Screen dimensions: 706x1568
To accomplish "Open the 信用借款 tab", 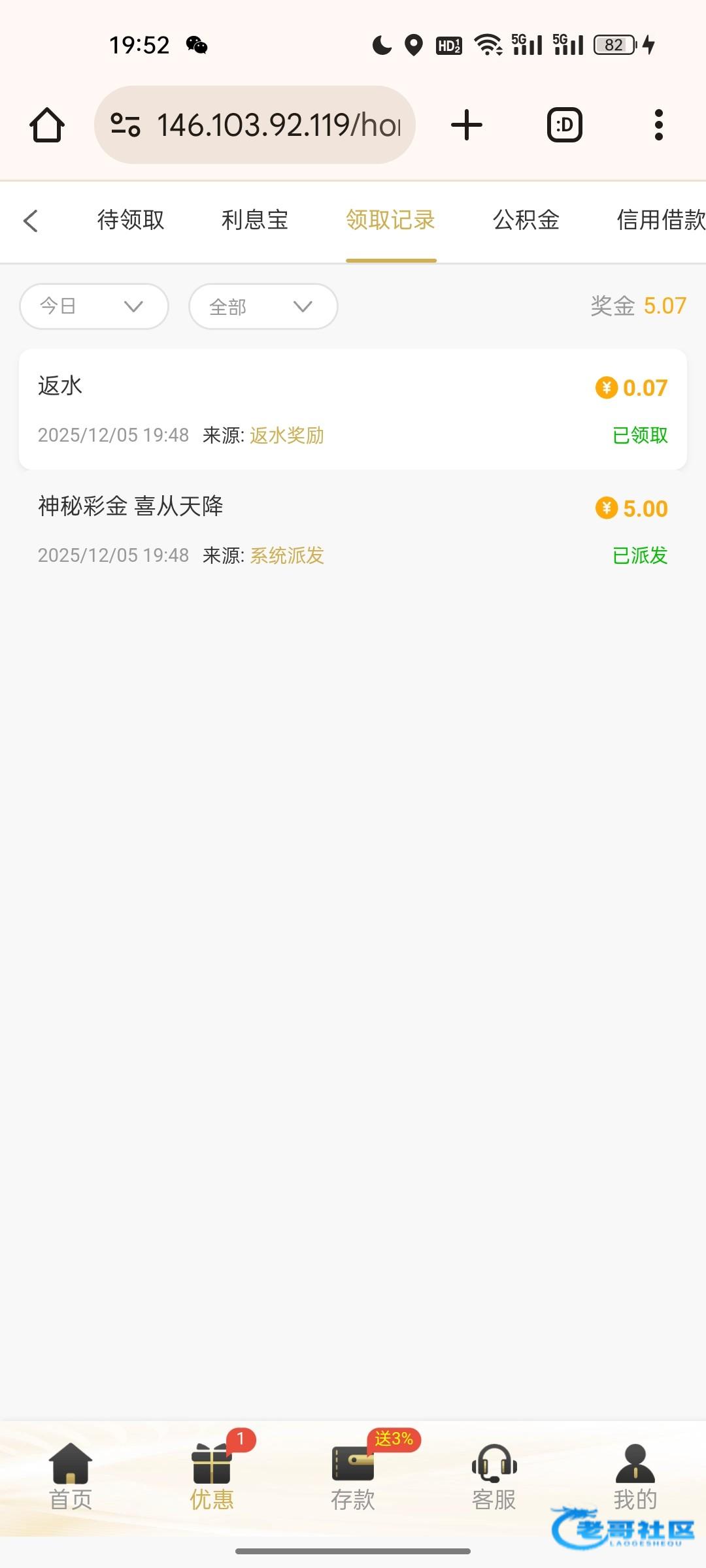I will pos(660,220).
